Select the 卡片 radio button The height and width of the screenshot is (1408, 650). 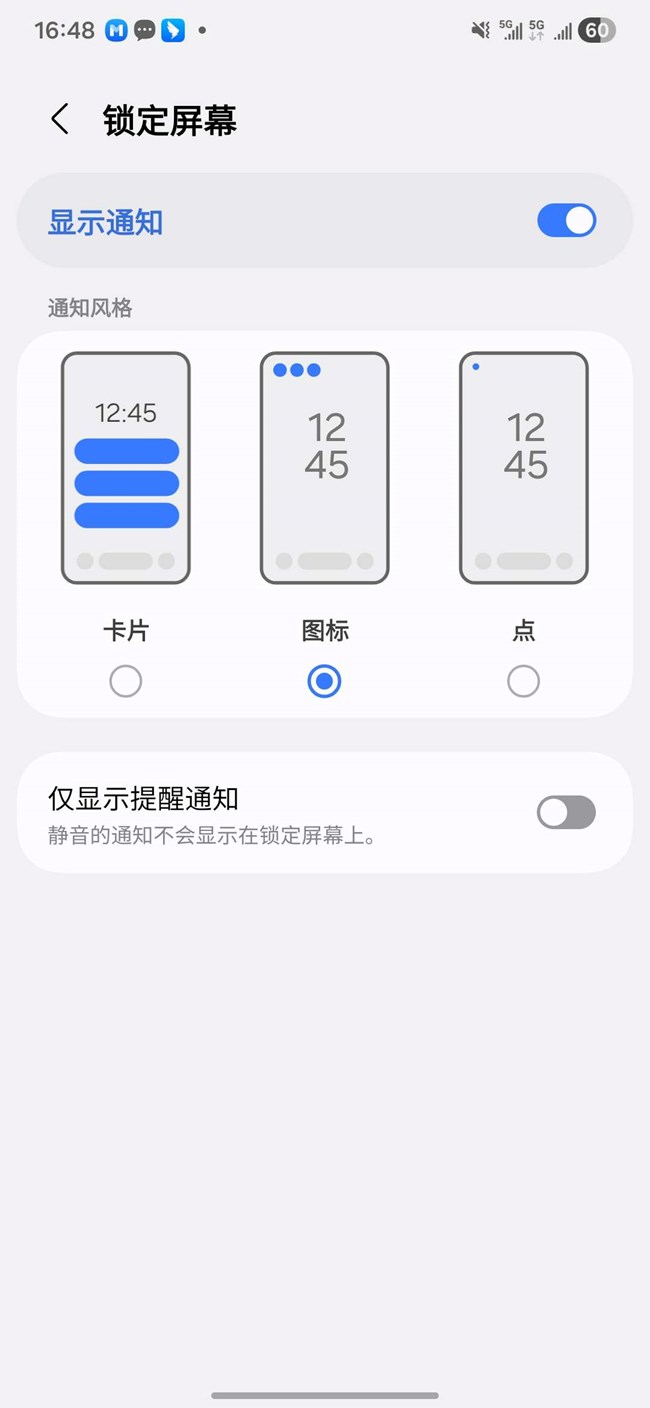click(x=126, y=682)
